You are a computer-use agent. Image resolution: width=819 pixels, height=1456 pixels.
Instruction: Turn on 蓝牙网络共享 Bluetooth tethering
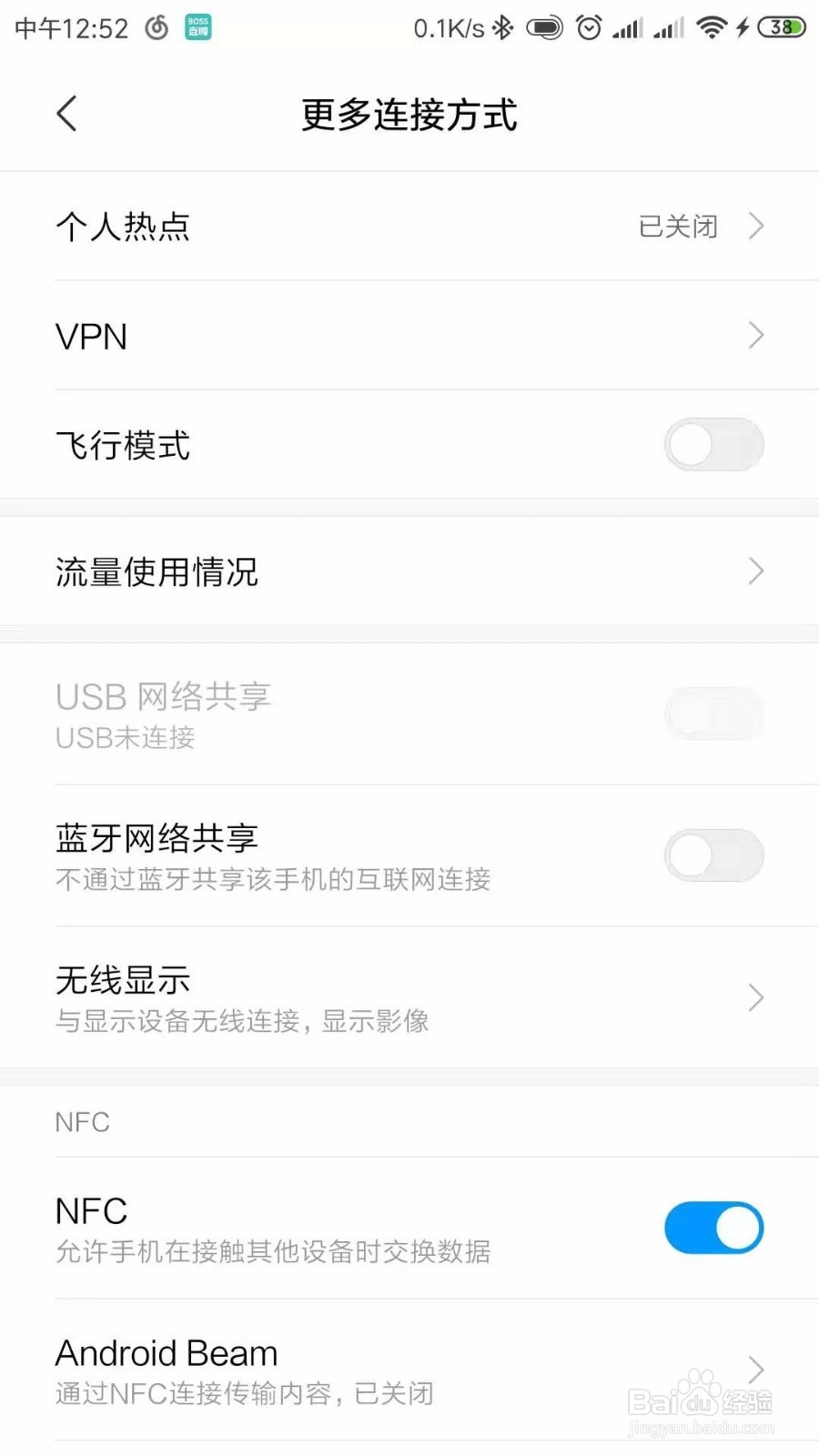point(713,855)
